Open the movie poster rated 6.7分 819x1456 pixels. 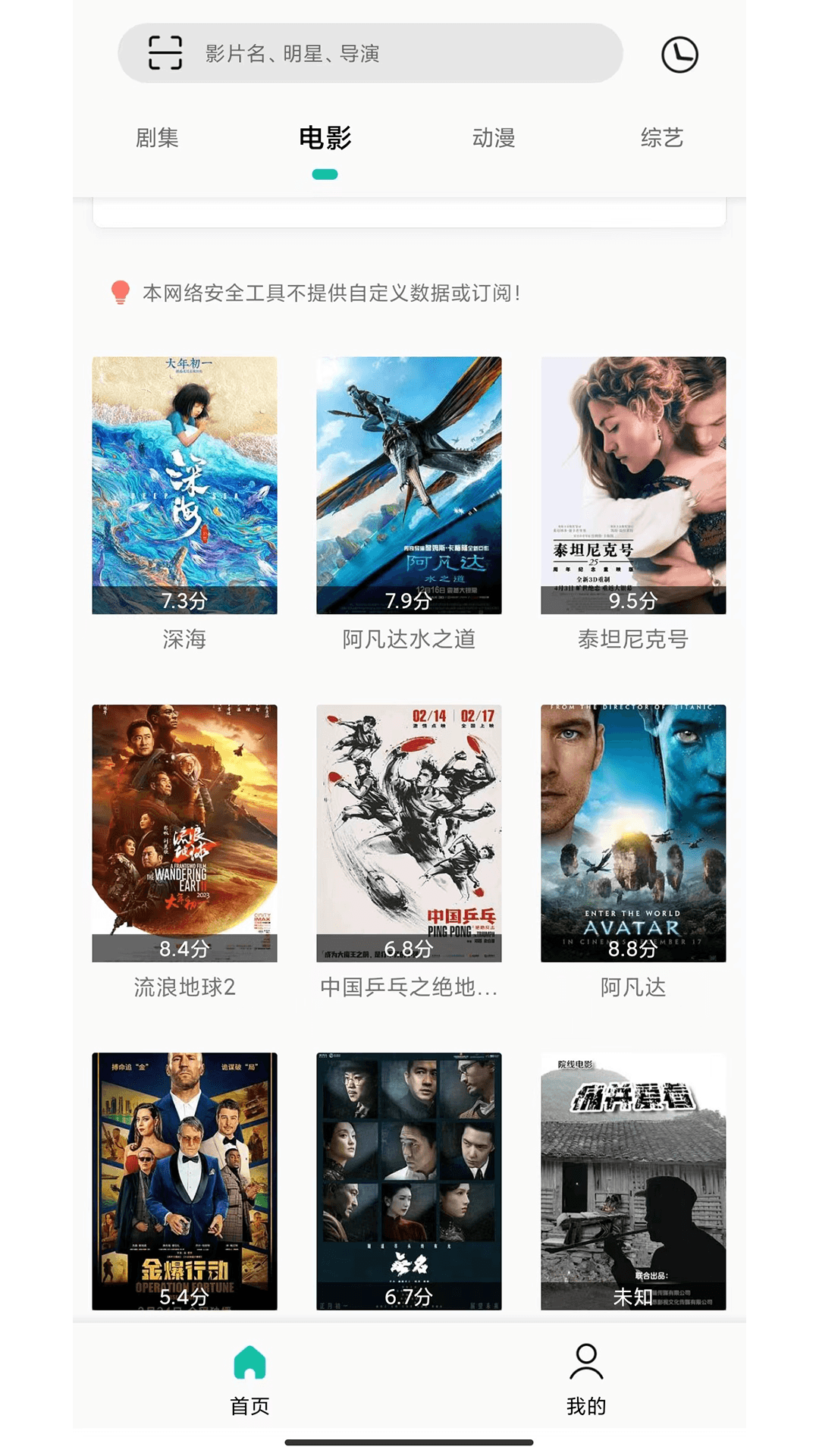[409, 1180]
